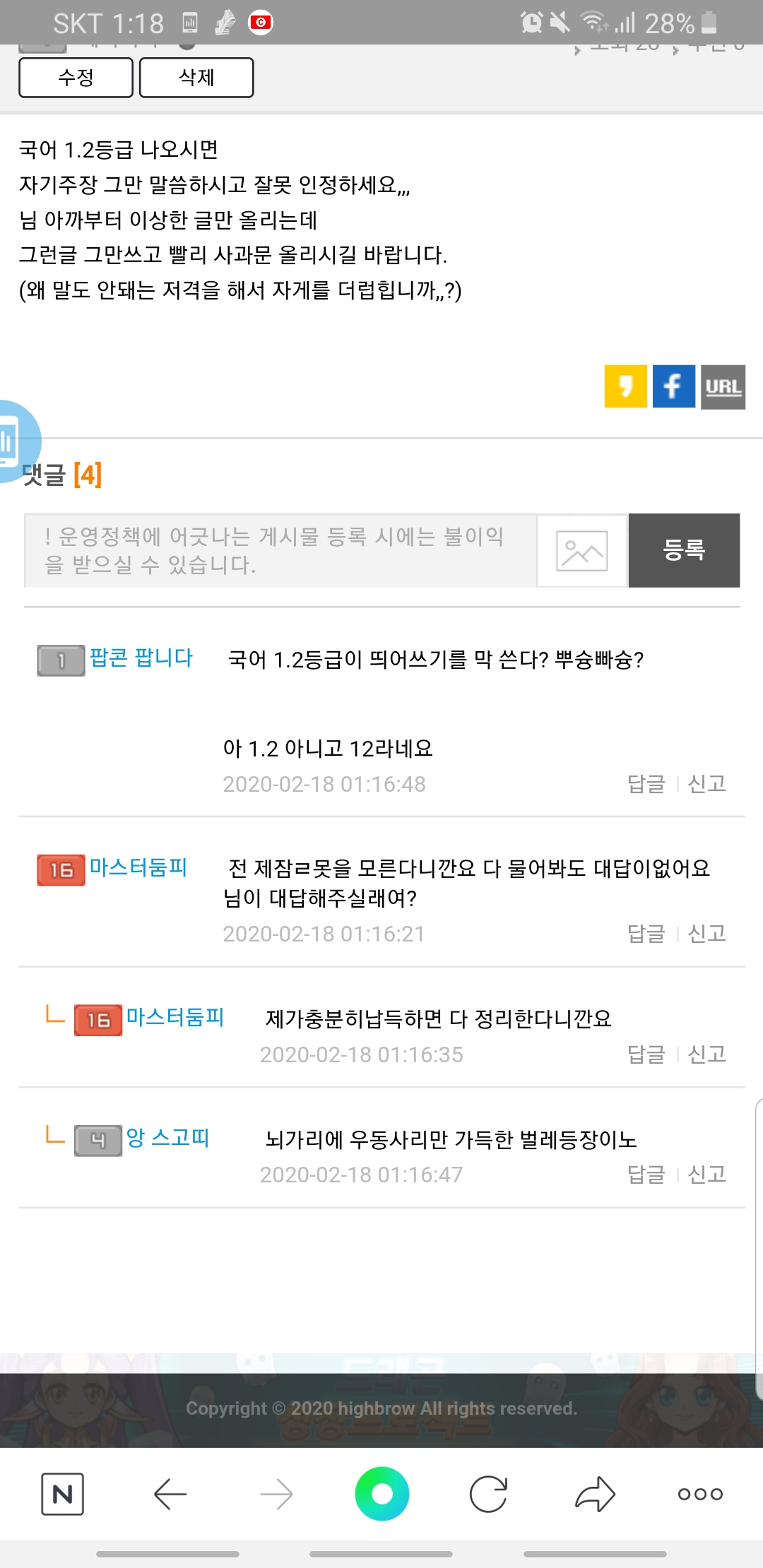Open the browser's share option
The height and width of the screenshot is (1568, 763).
[x=595, y=1494]
